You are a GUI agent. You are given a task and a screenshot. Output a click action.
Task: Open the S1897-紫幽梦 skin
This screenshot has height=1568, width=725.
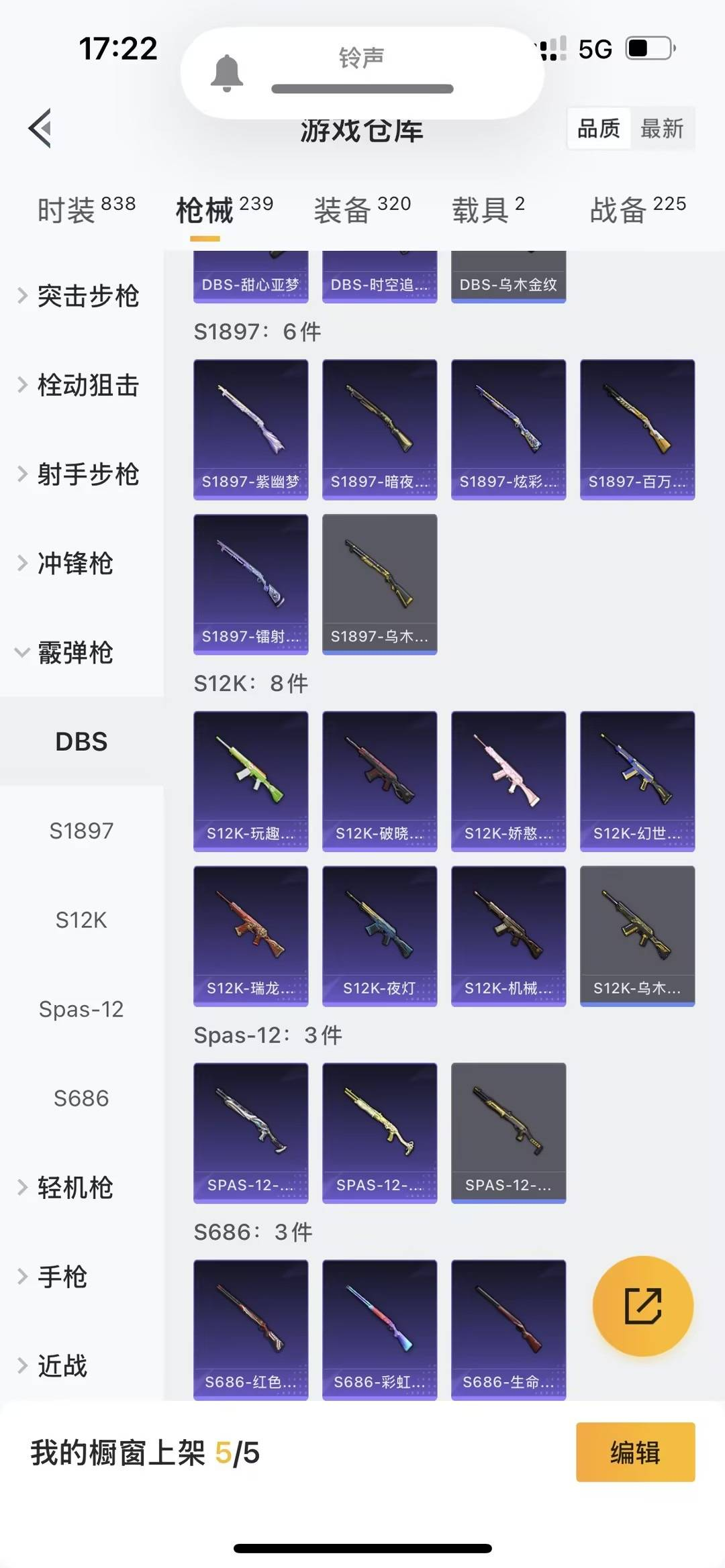tap(251, 429)
